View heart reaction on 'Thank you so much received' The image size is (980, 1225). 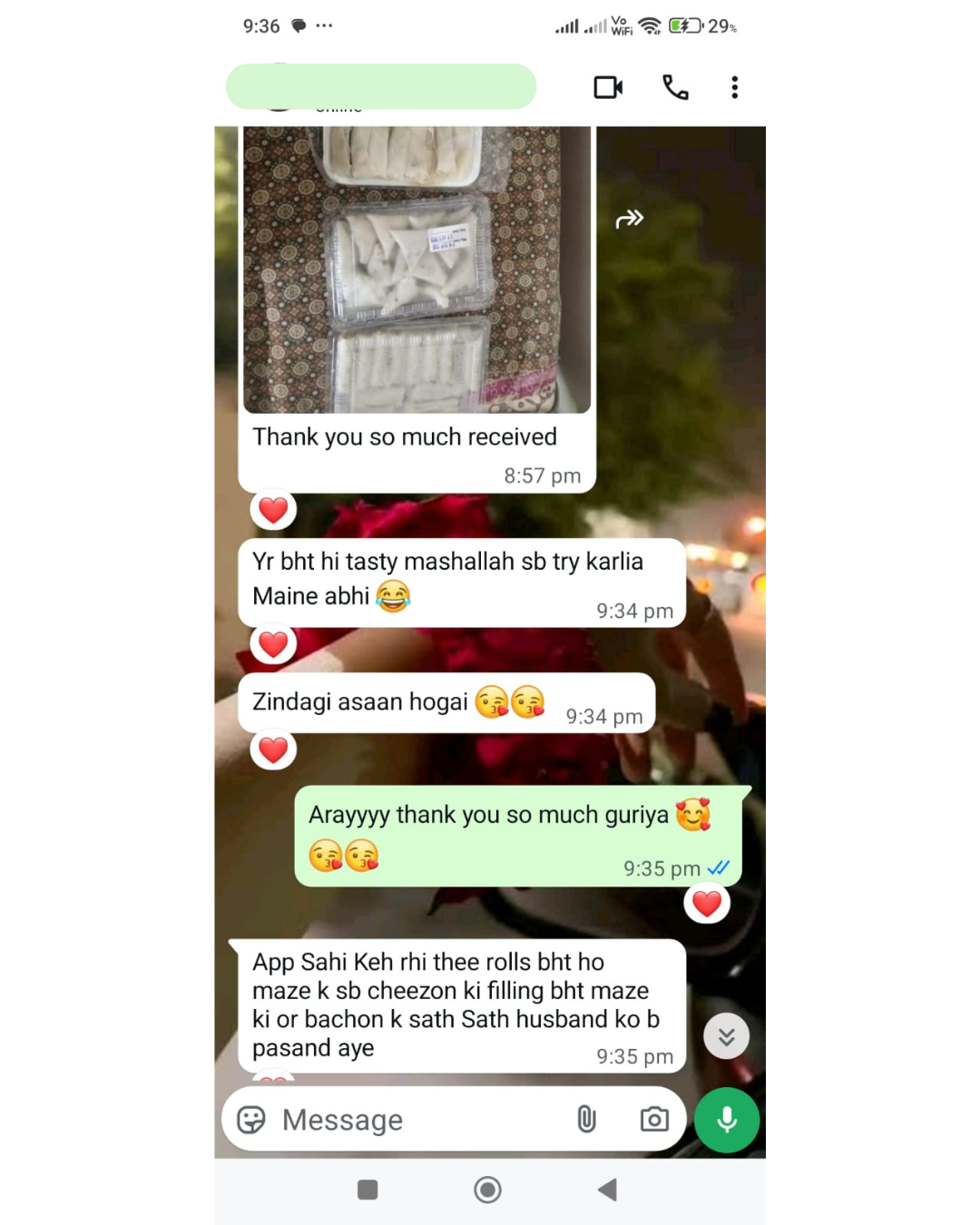point(273,511)
